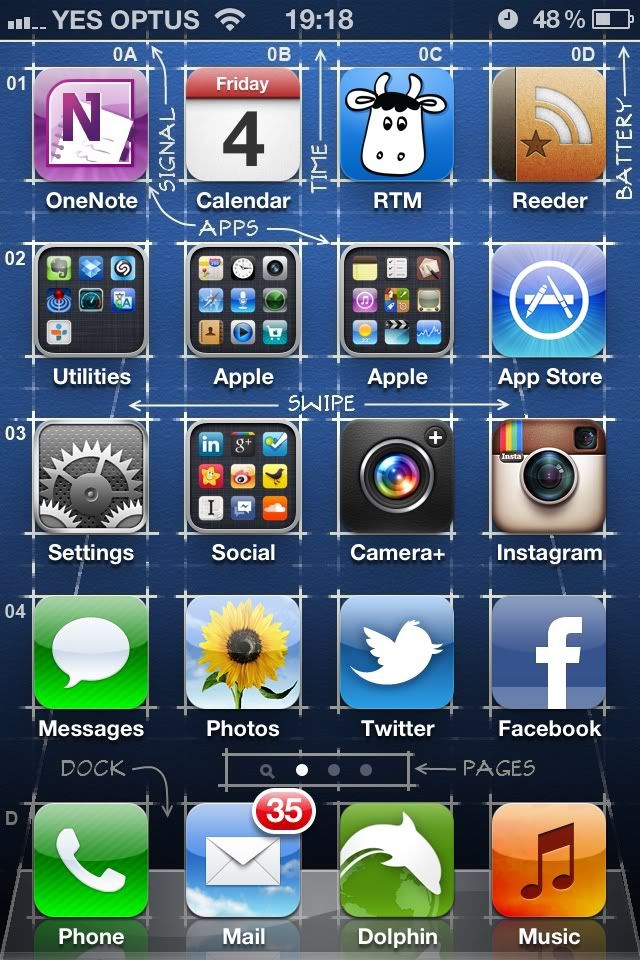Open Phone from the dock
The image size is (640, 960).
[91, 861]
